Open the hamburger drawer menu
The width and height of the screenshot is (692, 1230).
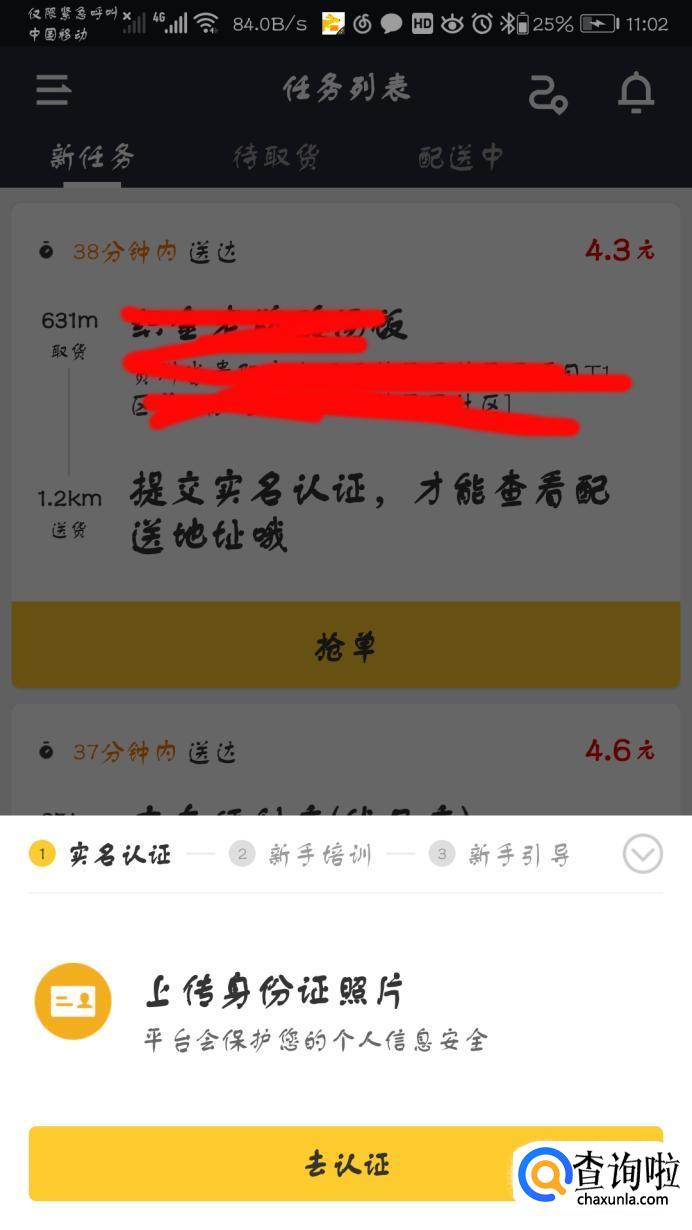53,91
